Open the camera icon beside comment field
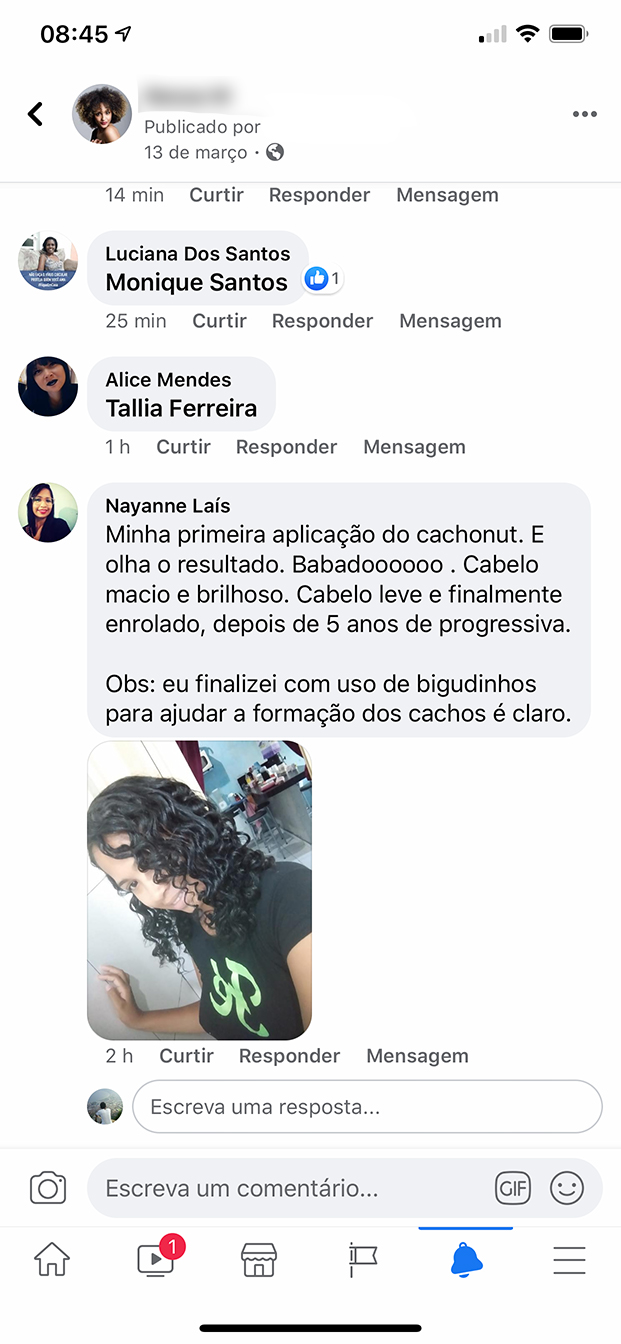Screen dimensions: 621x1344 tap(48, 1188)
